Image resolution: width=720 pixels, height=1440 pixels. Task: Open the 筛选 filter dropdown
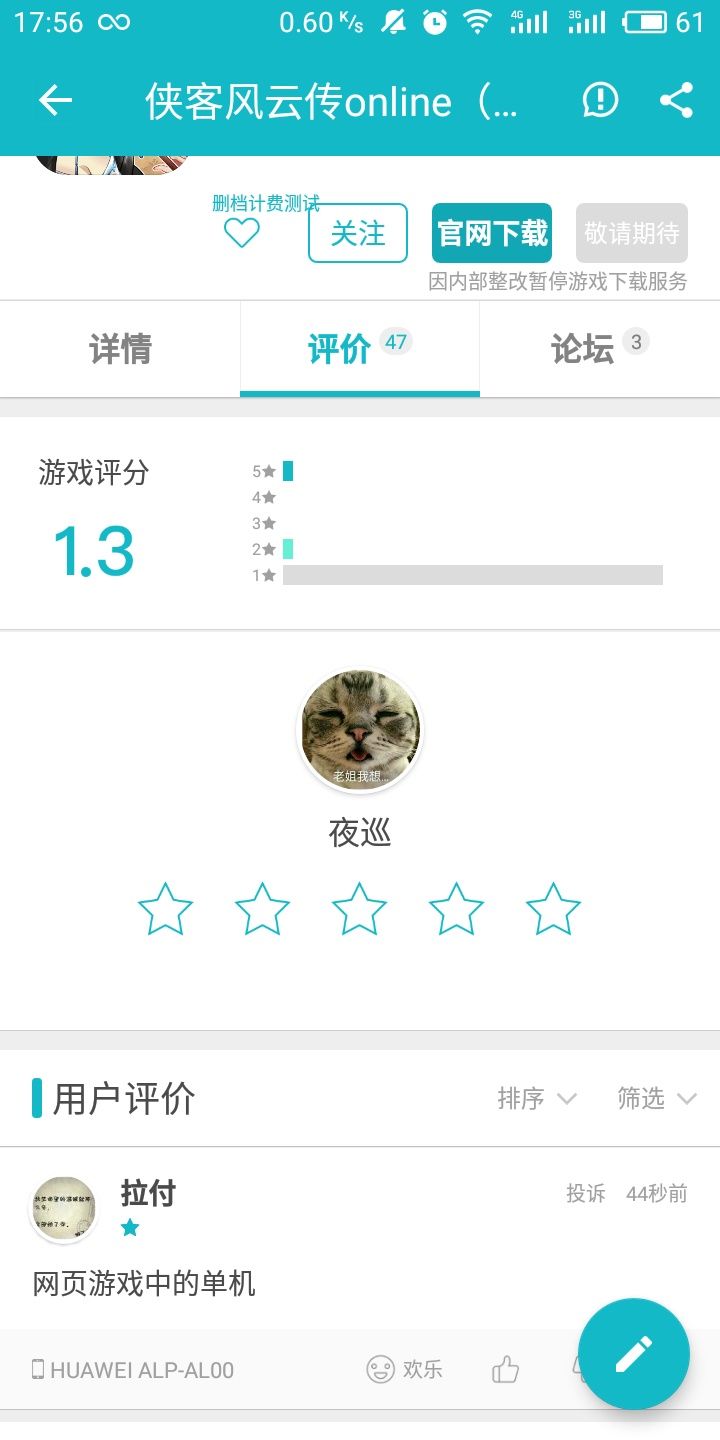click(656, 1099)
